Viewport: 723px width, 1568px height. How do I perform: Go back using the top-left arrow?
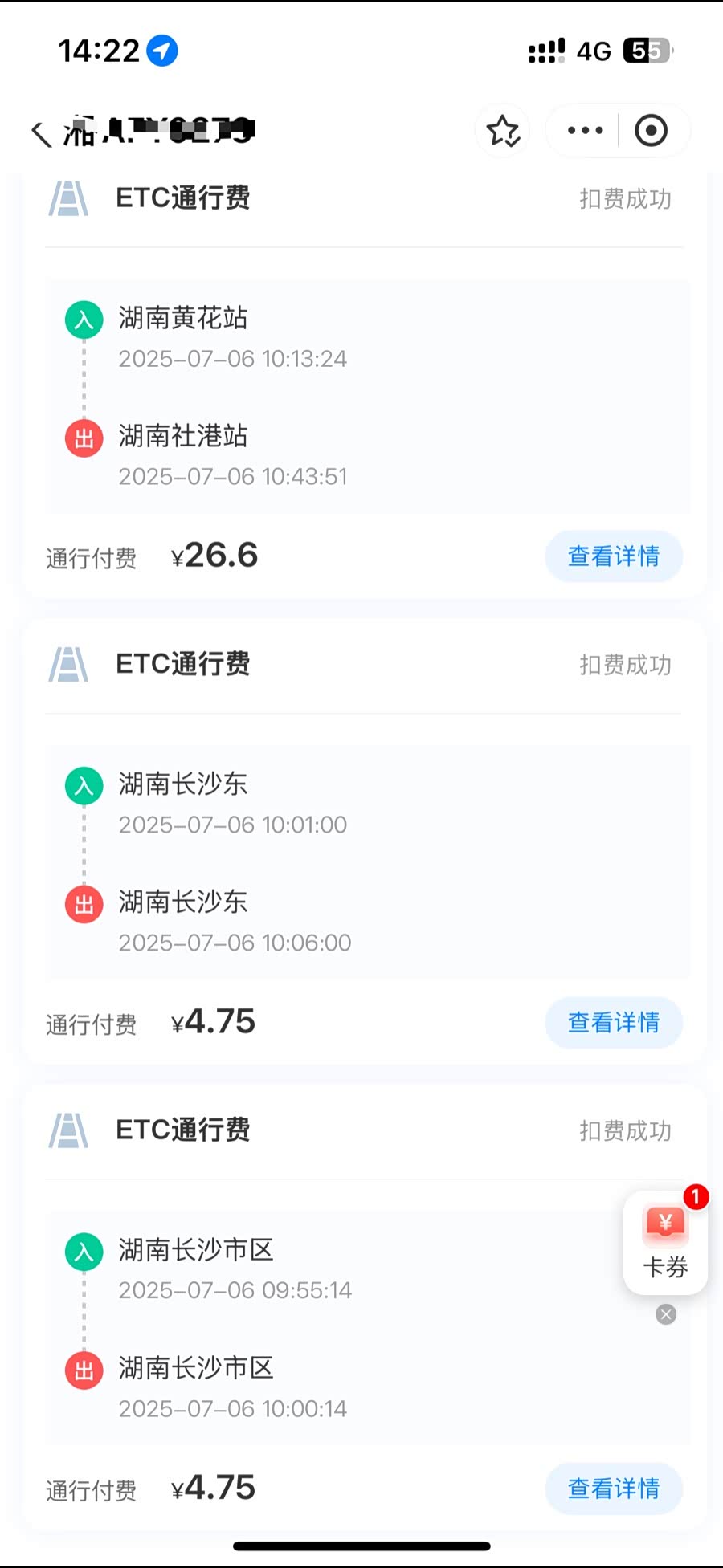point(42,133)
